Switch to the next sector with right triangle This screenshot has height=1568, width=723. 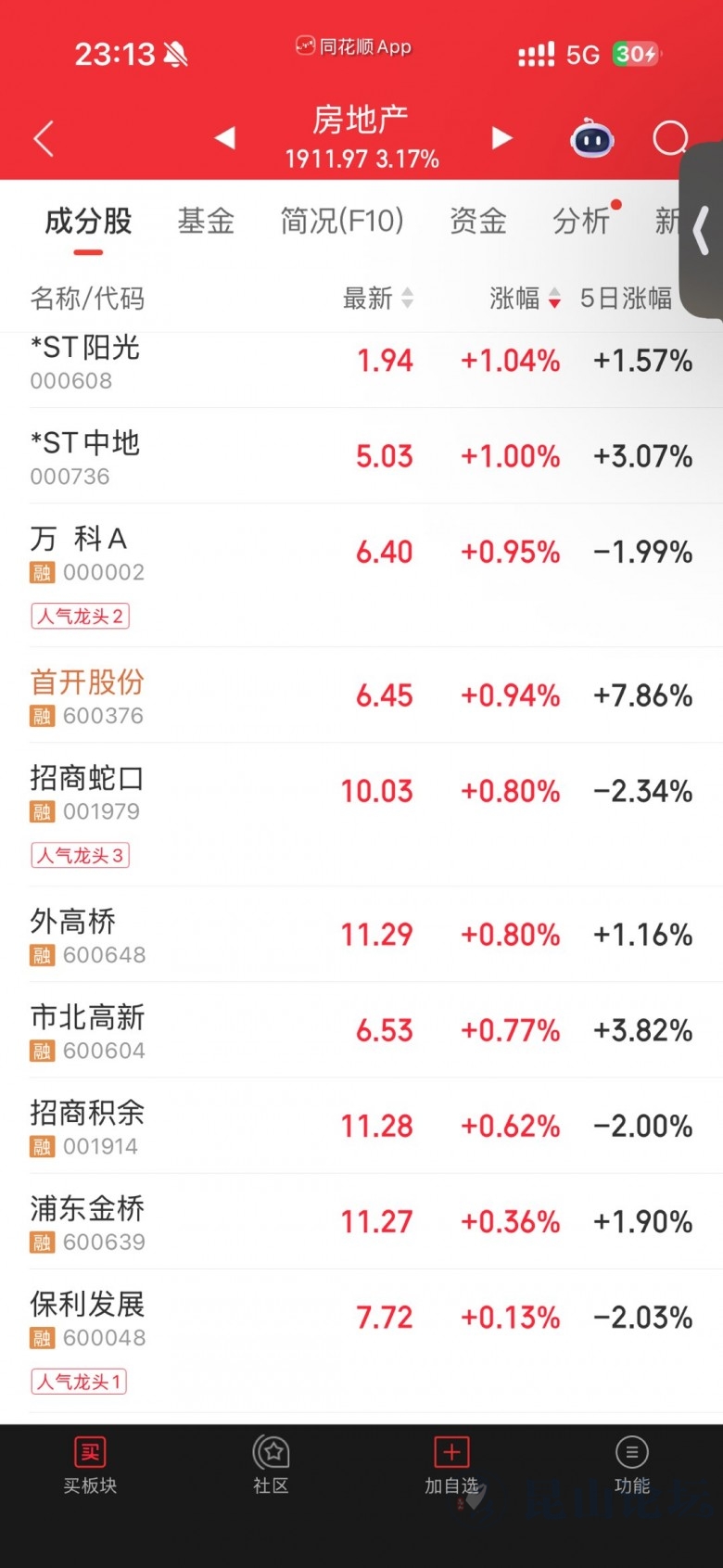(501, 138)
